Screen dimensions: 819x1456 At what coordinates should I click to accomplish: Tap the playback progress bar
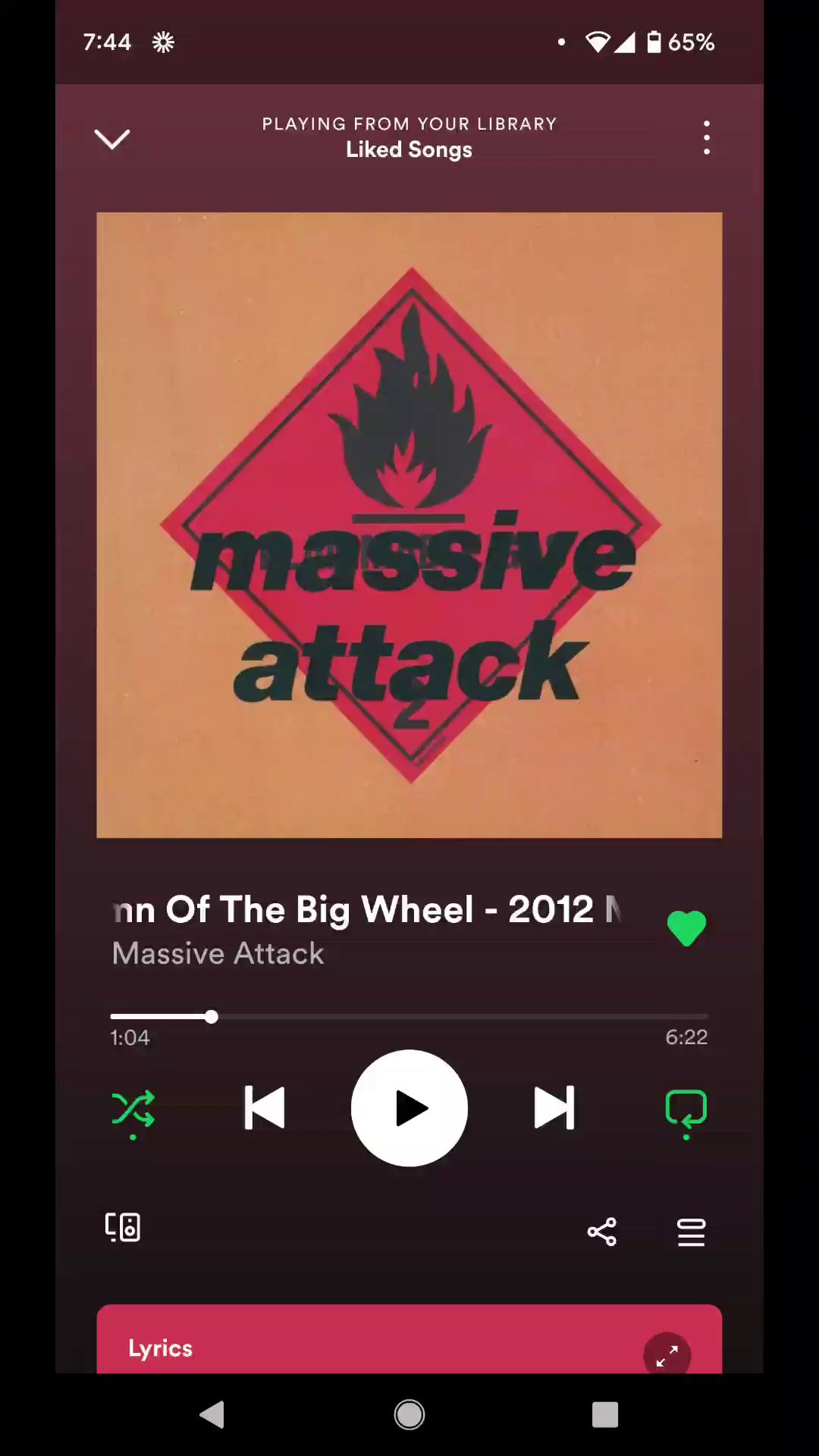click(409, 1016)
